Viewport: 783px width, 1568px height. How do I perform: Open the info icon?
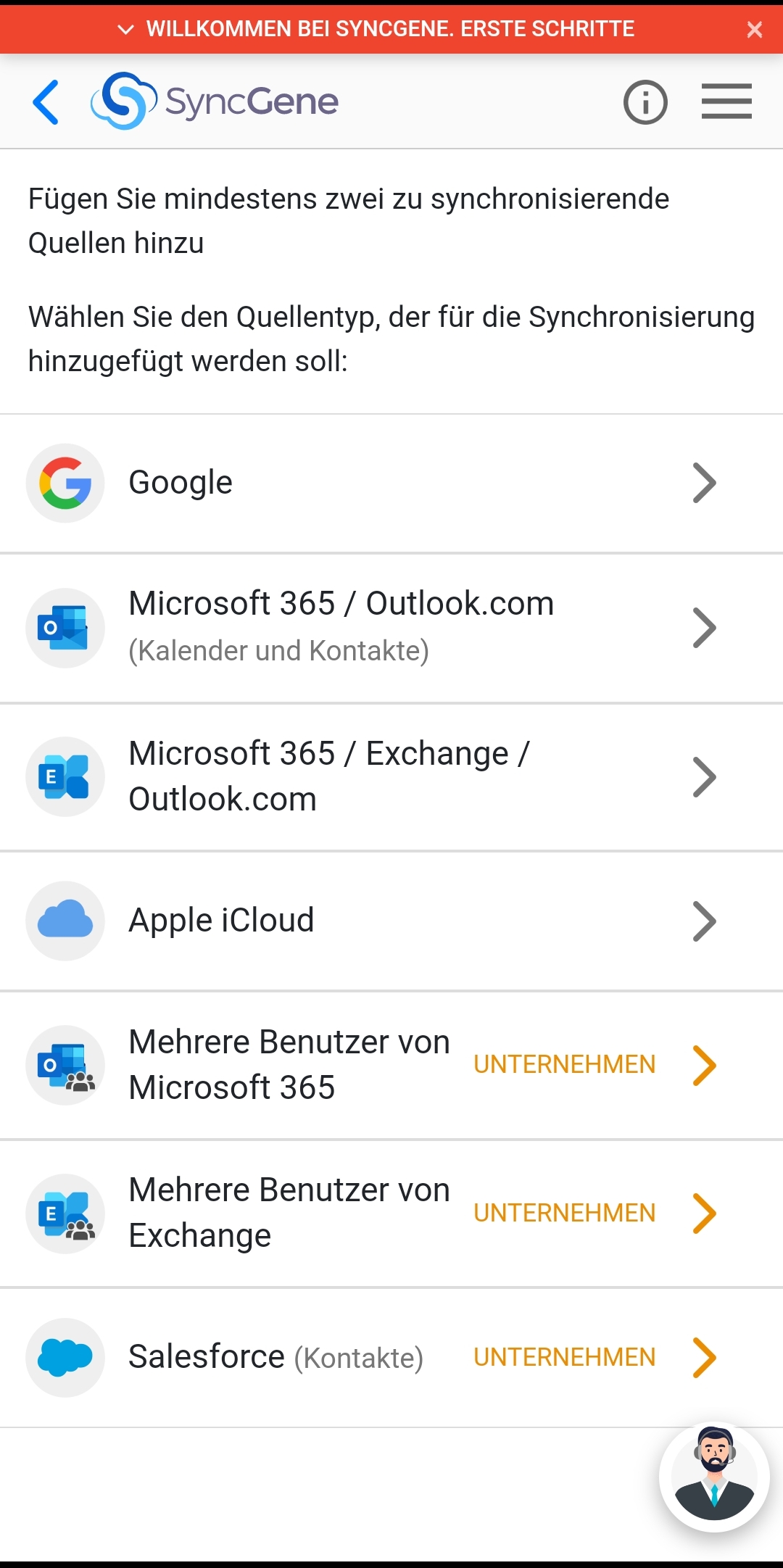point(645,102)
